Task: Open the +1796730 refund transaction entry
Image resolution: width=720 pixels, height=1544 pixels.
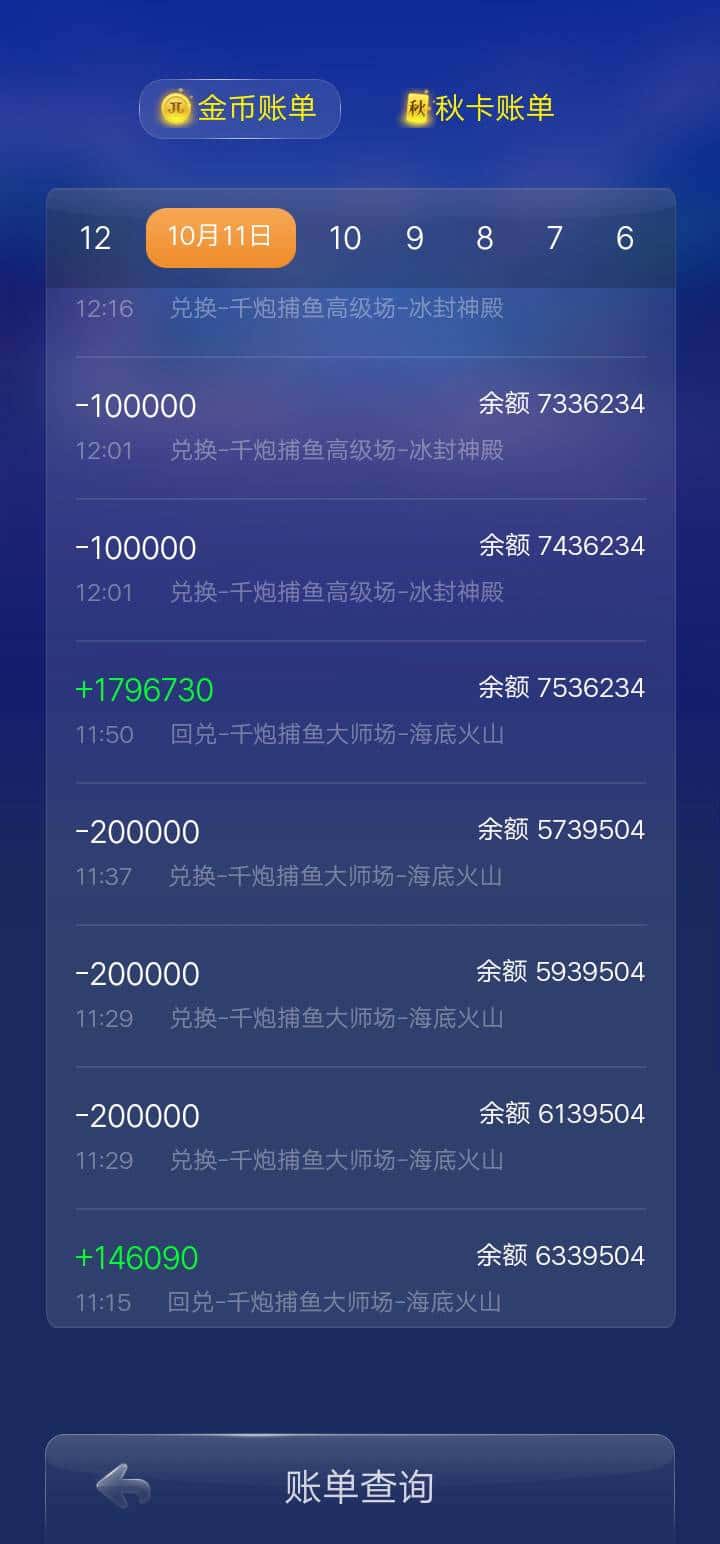Action: pyautogui.click(x=360, y=710)
